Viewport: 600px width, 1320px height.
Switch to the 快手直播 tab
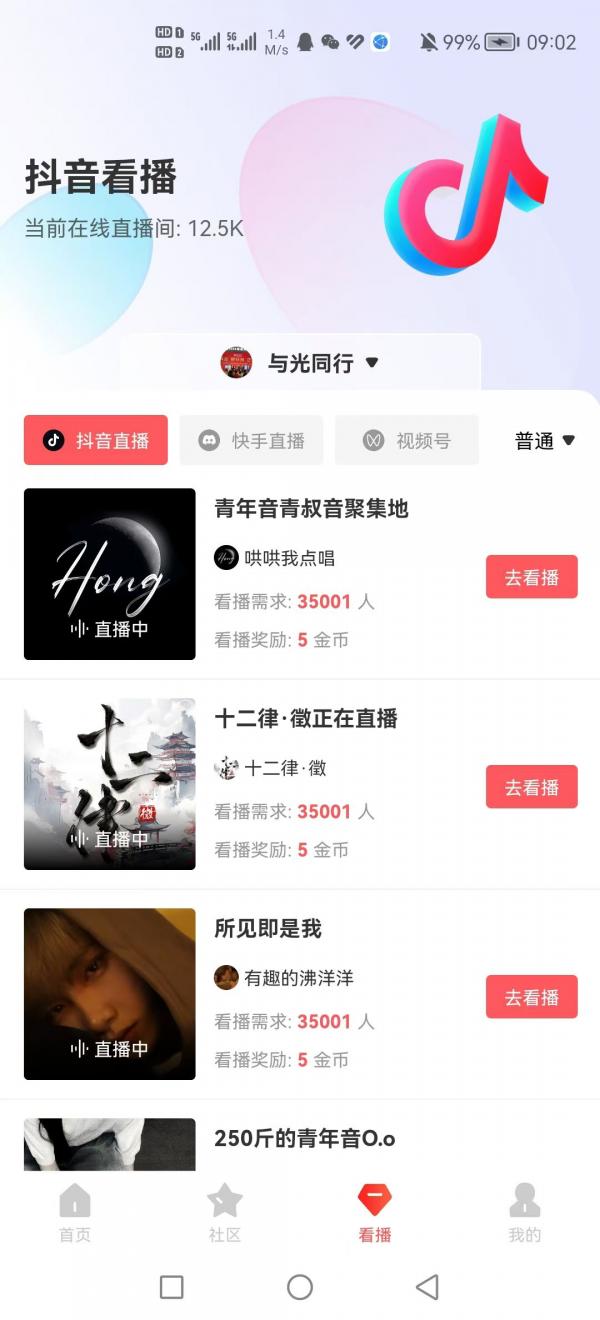251,440
